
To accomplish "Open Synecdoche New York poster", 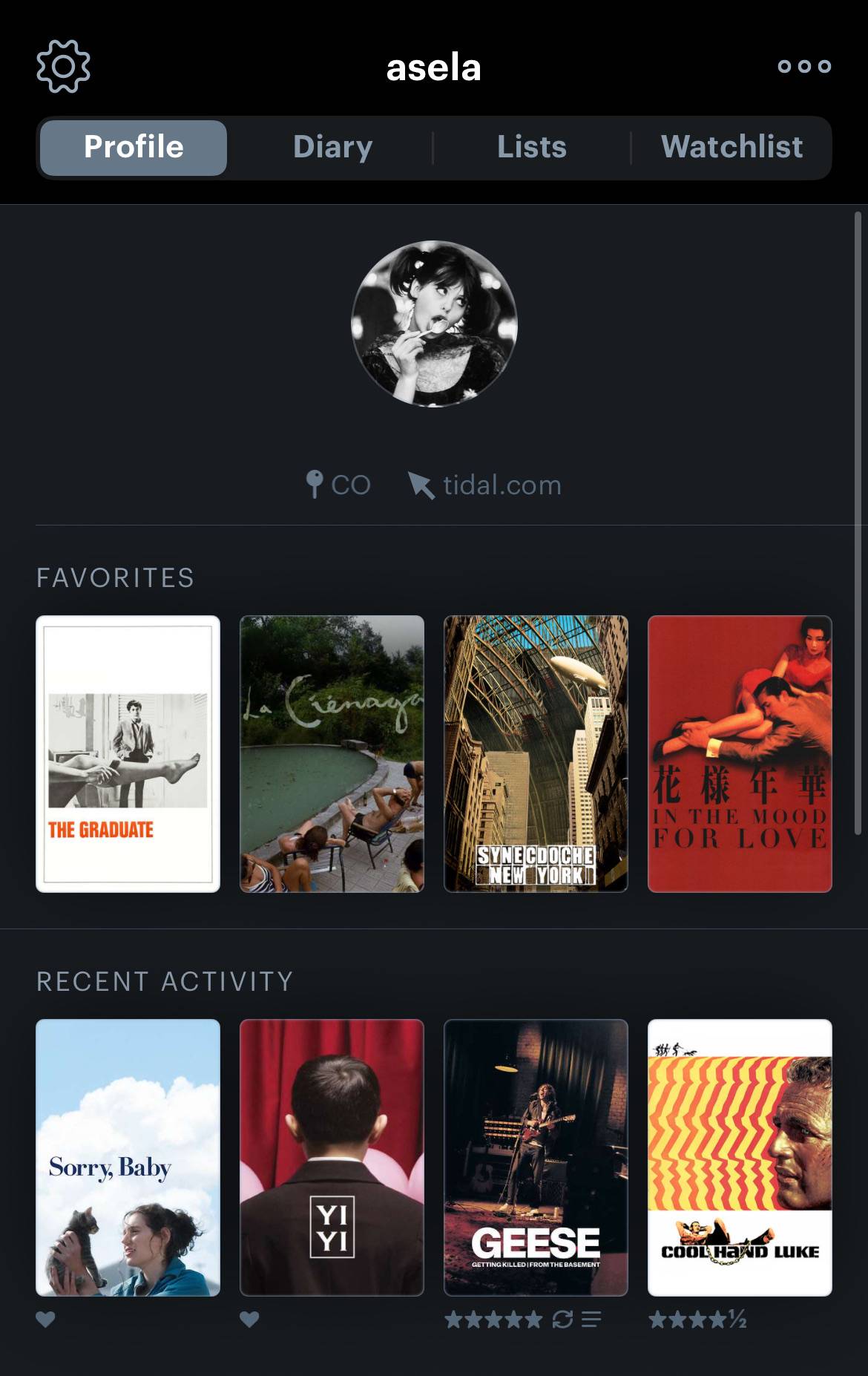I will point(536,753).
